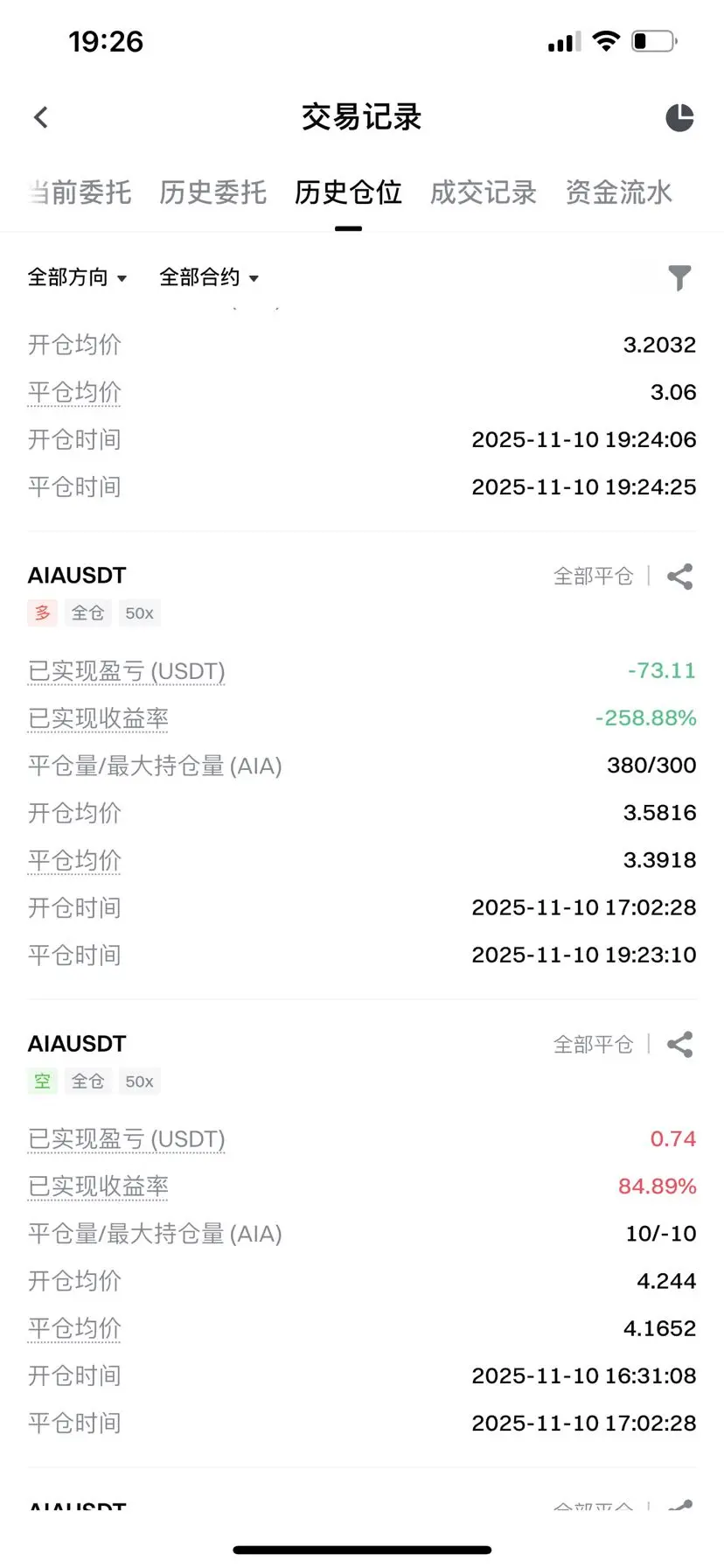This screenshot has height=1568, width=724.
Task: Open the 资金流水 tab
Action: 618,192
